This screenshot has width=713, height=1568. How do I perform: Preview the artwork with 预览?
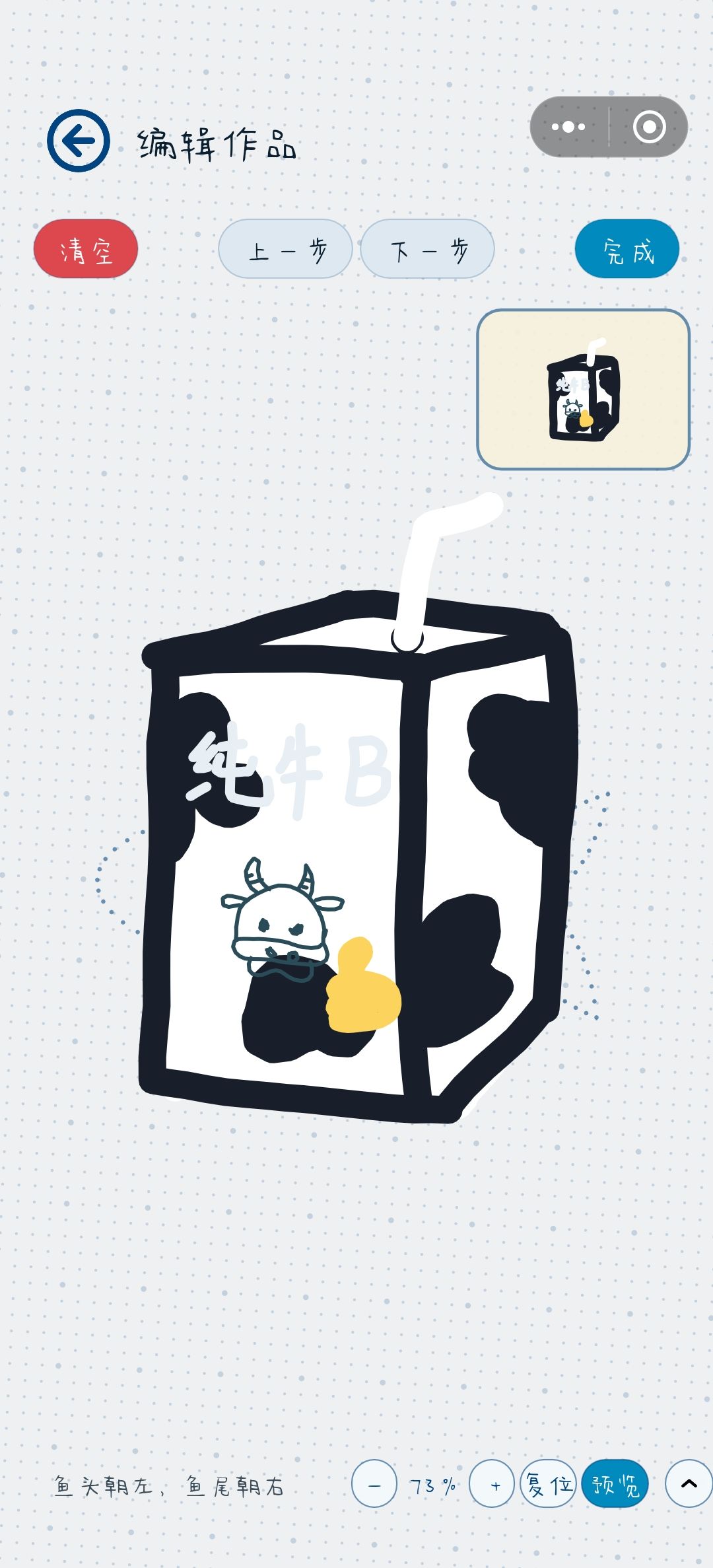point(615,1483)
